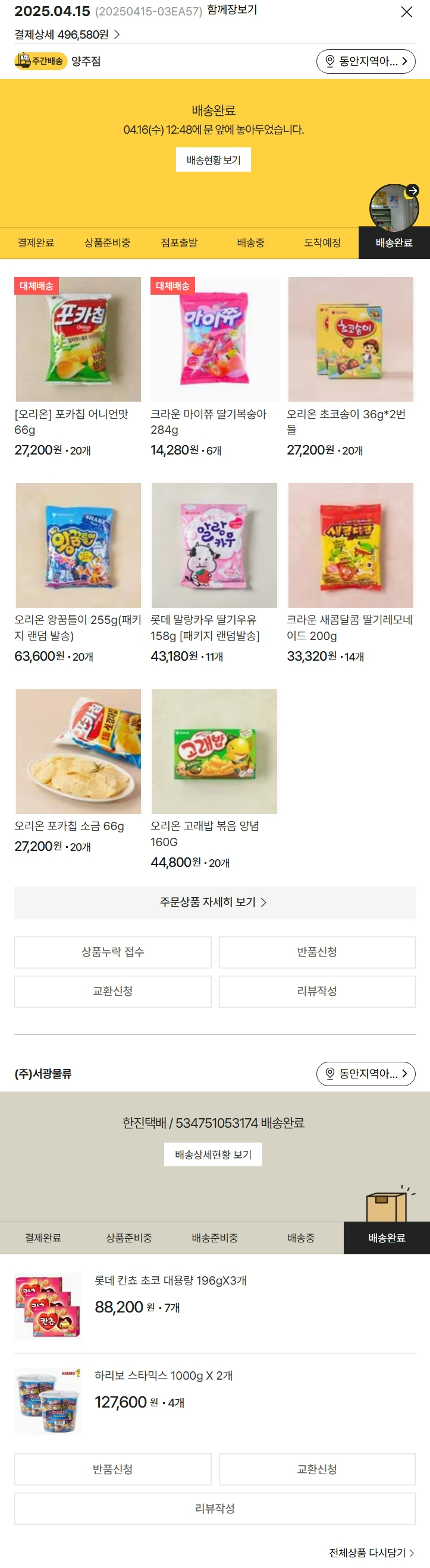Open 크라운 새콤달콤 딸기레모네이드 200g

point(351,545)
